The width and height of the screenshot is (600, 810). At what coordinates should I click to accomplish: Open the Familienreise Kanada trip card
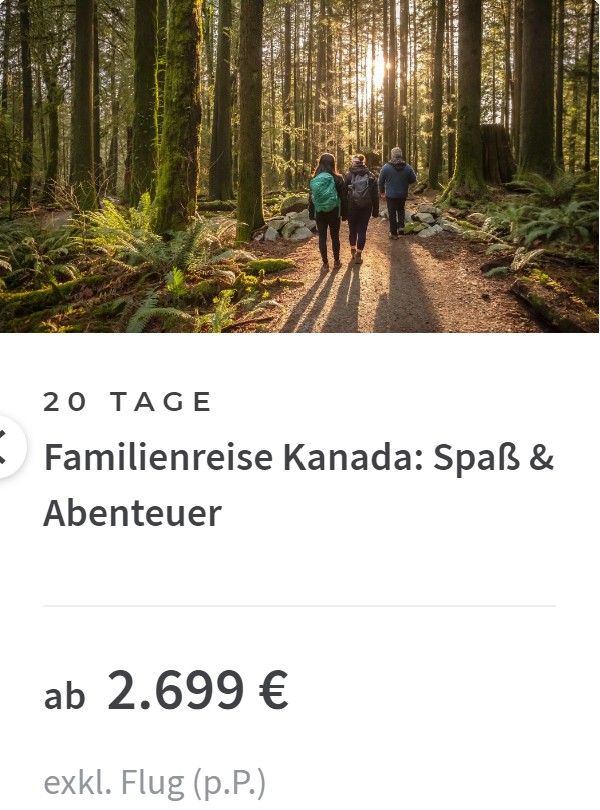(298, 485)
